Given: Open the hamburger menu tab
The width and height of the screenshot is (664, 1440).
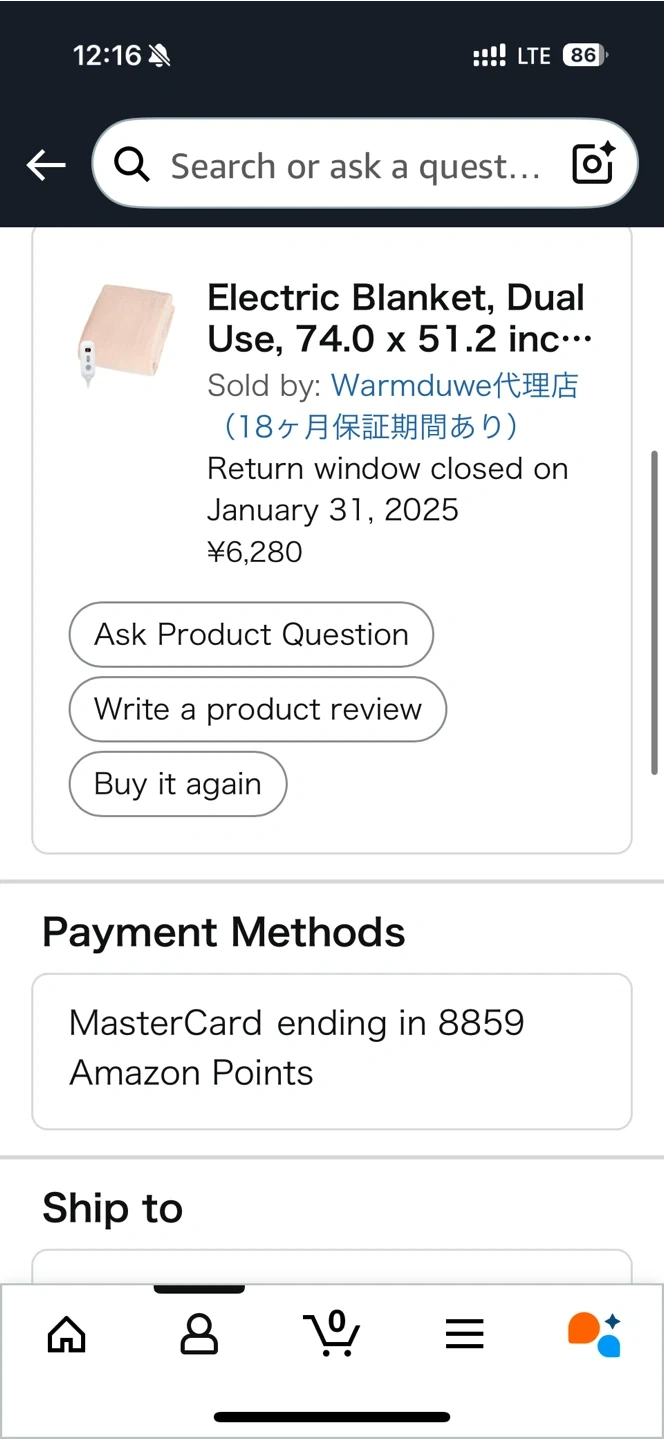Looking at the screenshot, I should [x=464, y=1334].
